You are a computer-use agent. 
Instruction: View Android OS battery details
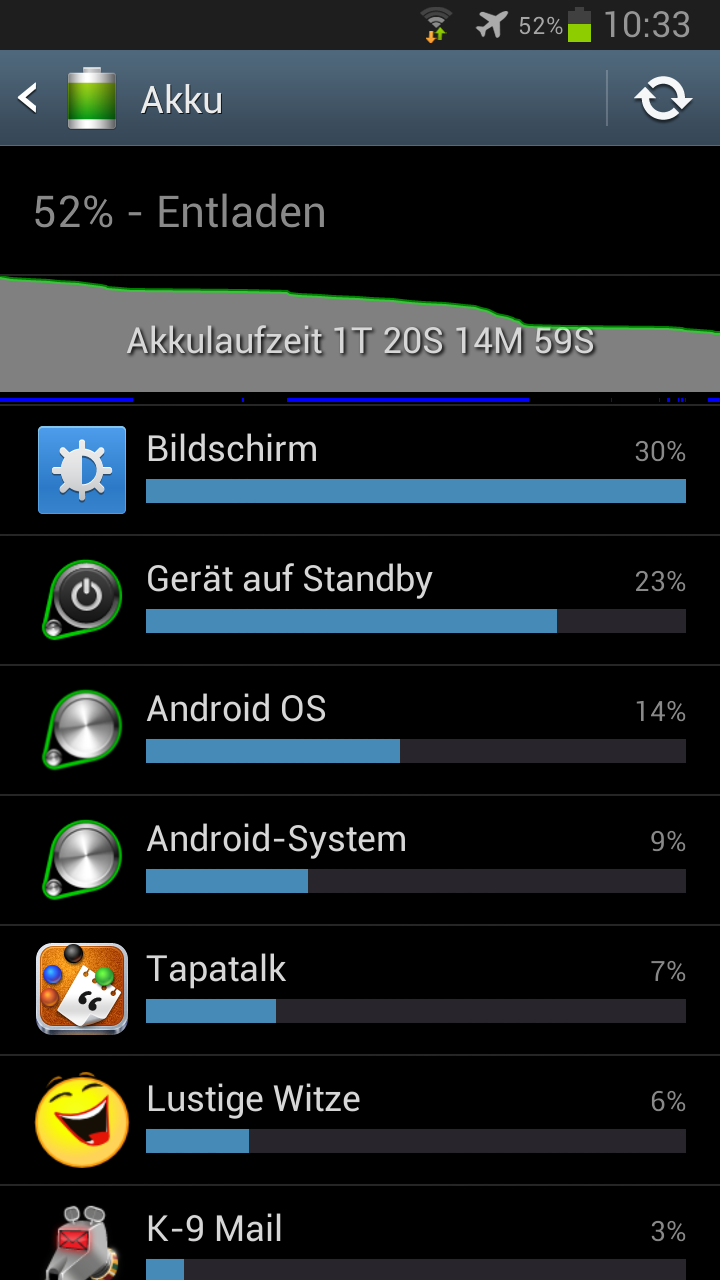[360, 730]
